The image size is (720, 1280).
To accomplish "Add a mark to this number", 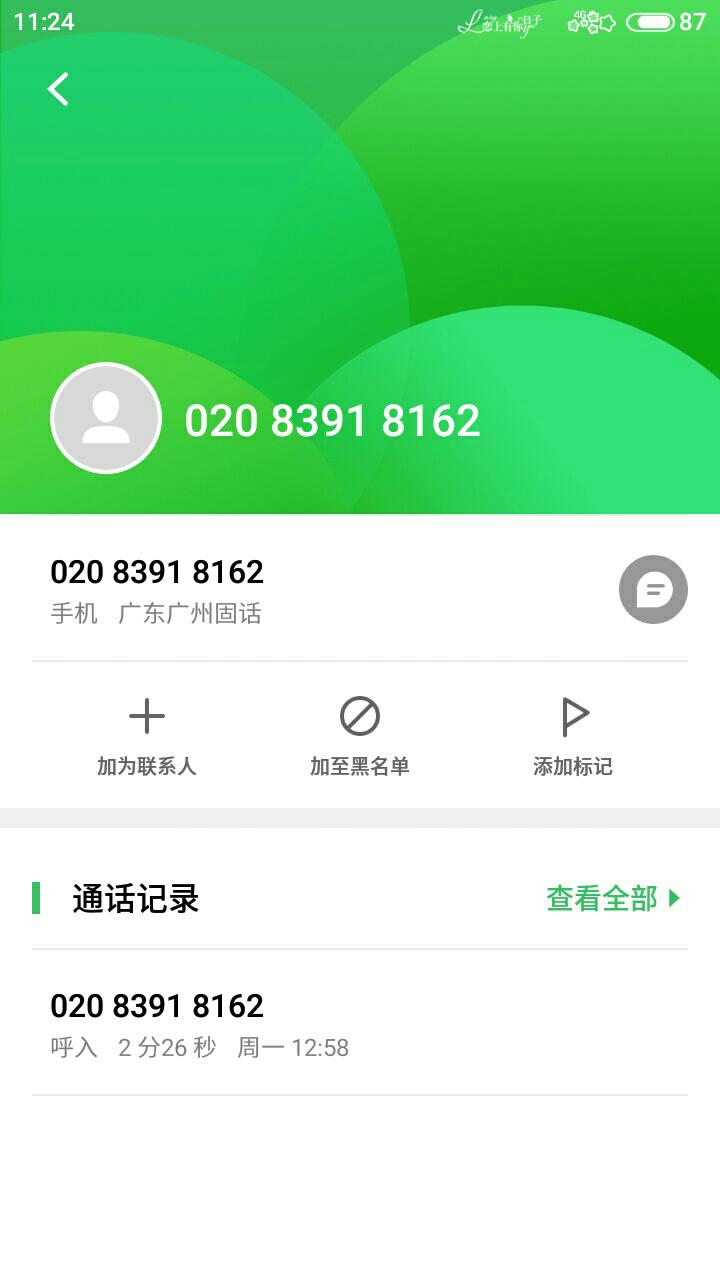I will 573,737.
